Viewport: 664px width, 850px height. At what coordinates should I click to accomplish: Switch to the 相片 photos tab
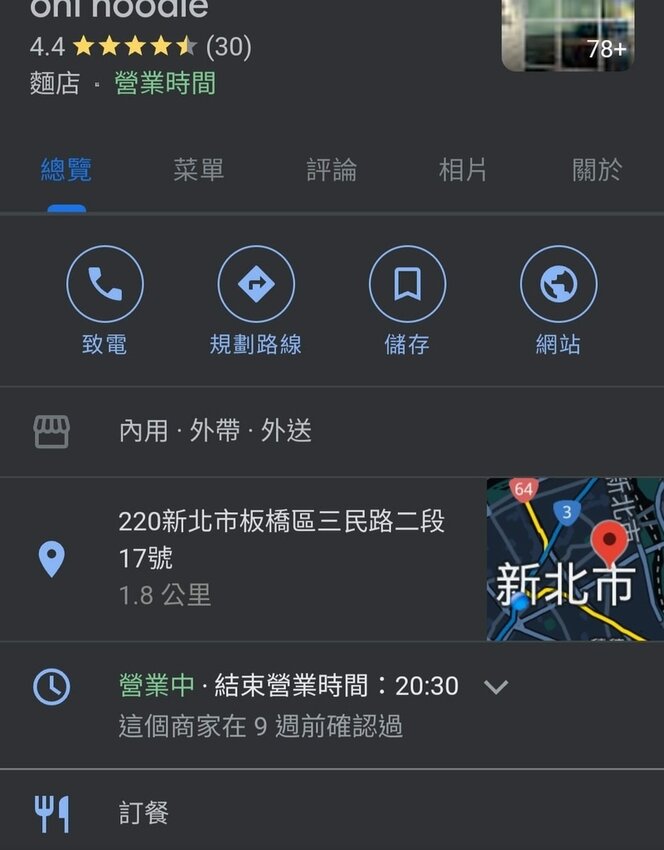(x=463, y=170)
